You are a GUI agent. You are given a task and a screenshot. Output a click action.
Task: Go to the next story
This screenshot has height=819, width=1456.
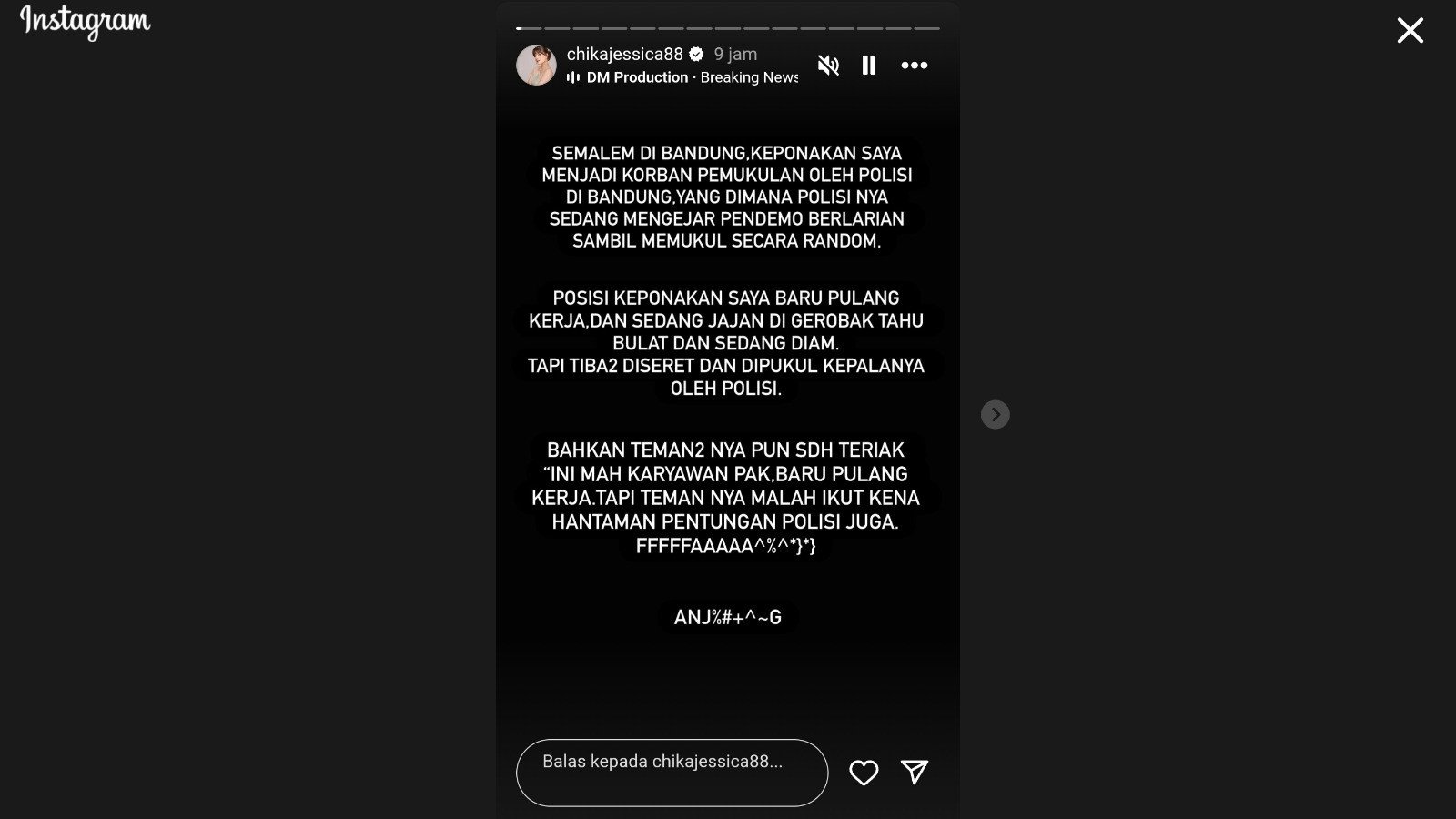tap(995, 415)
